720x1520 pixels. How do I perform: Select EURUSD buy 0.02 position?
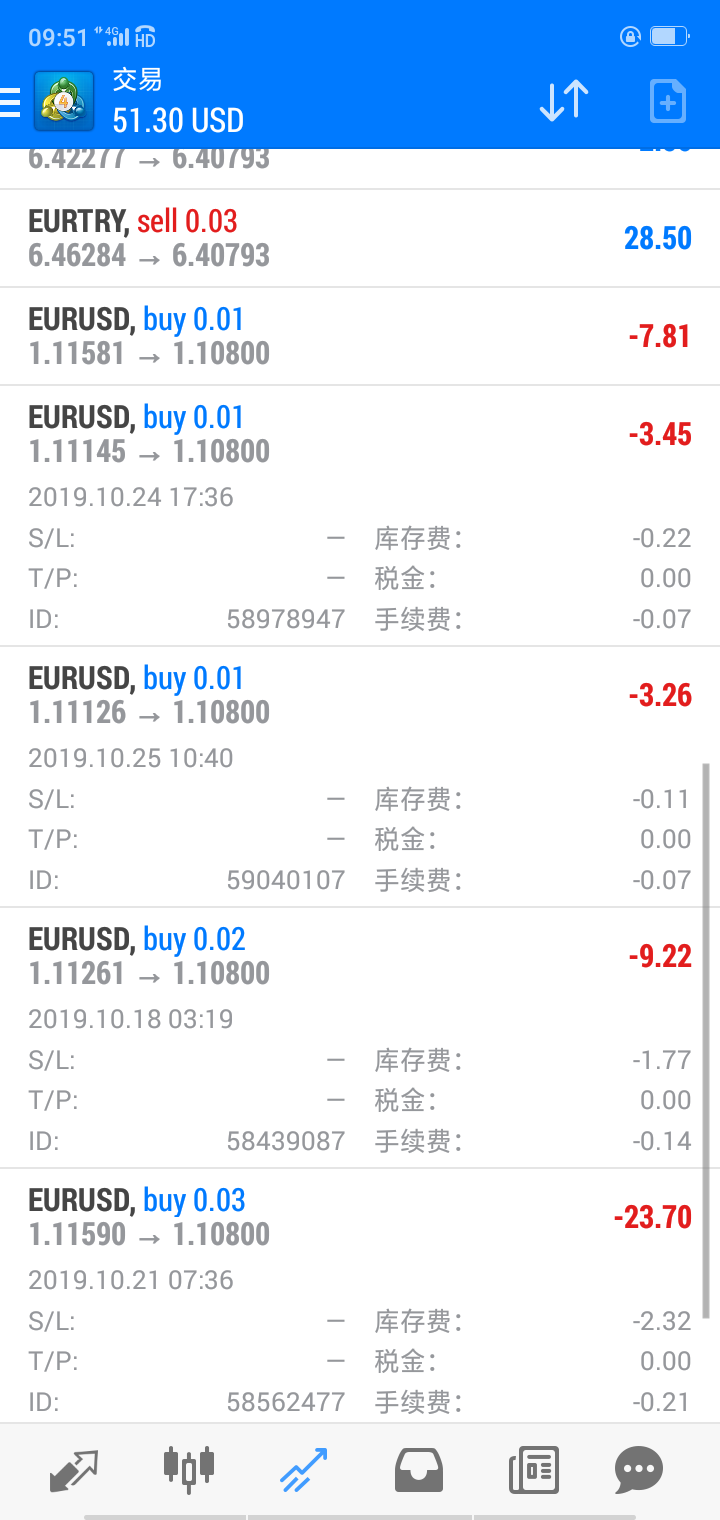(x=360, y=1038)
